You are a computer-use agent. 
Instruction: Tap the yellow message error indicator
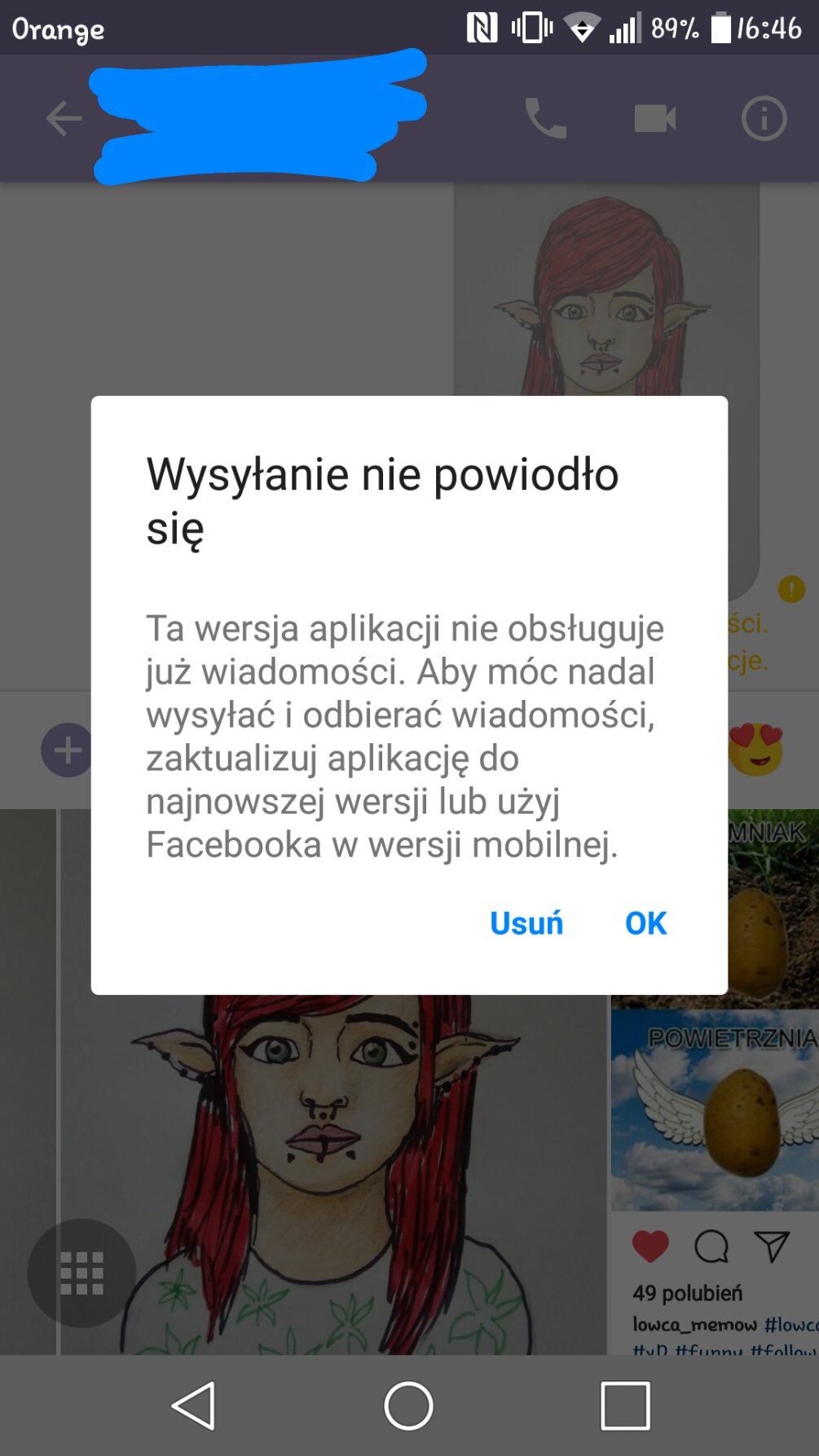pos(791,589)
